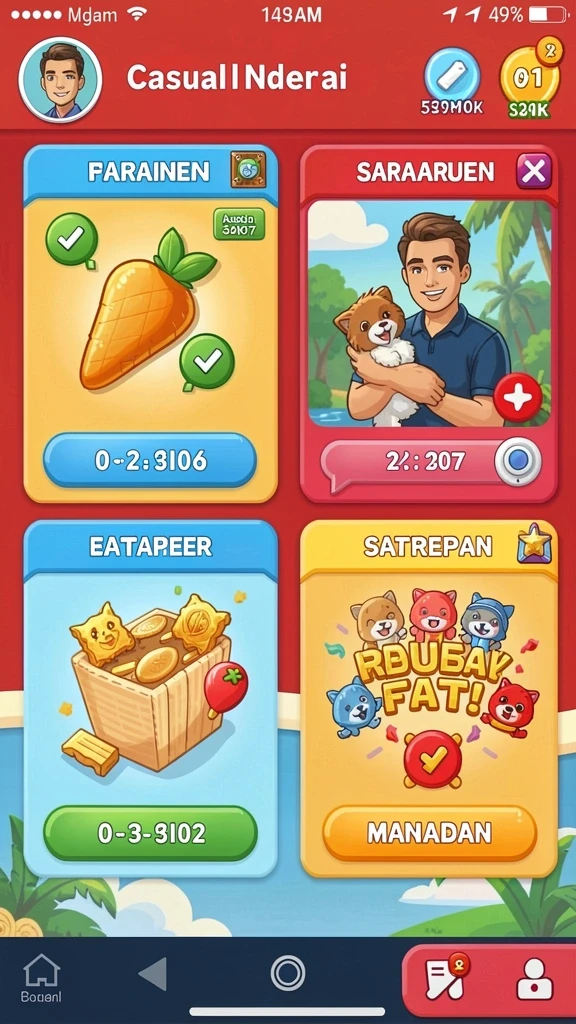Viewport: 576px width, 1024px height.
Task: Tap the red plus on the SARAARUEN picture
Action: (x=517, y=398)
